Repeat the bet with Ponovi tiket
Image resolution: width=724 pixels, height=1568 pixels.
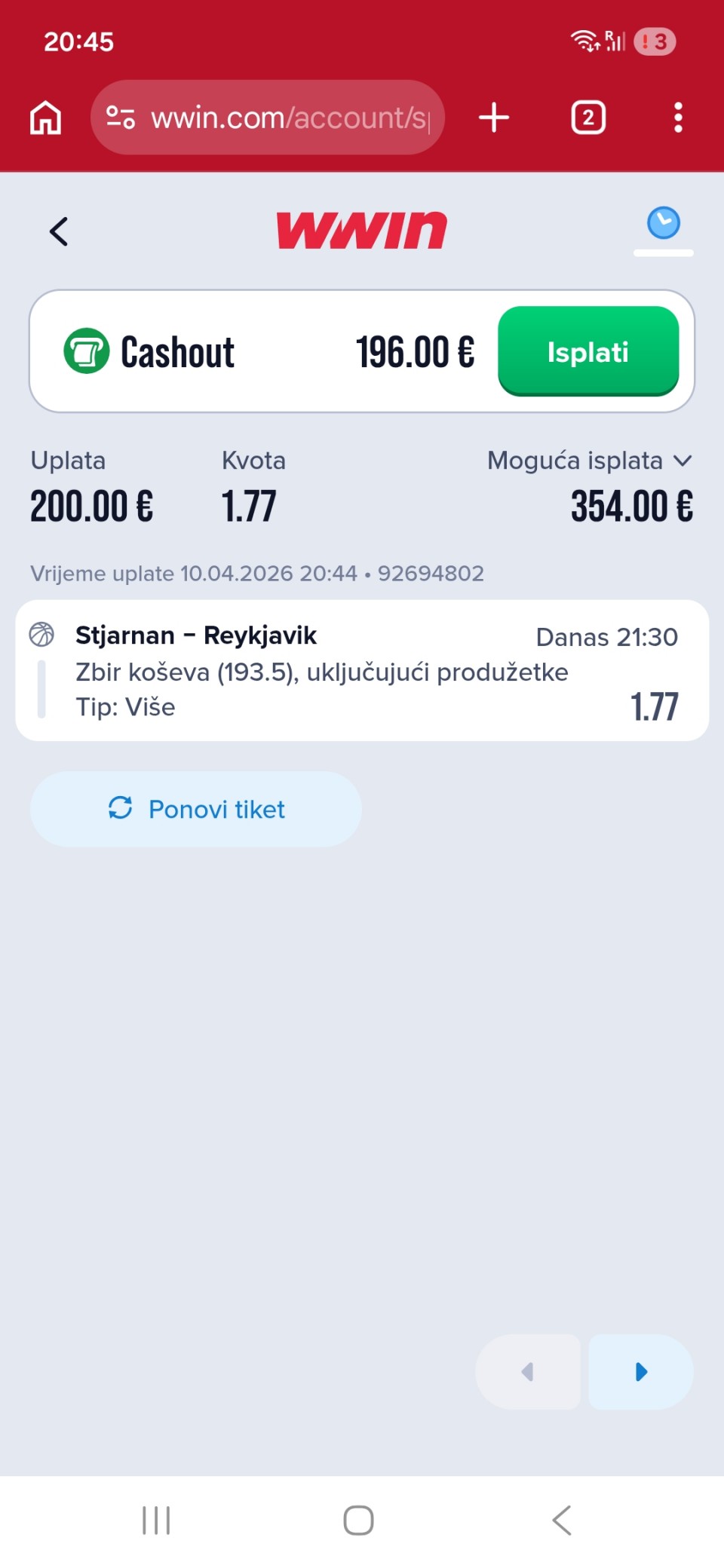point(196,809)
